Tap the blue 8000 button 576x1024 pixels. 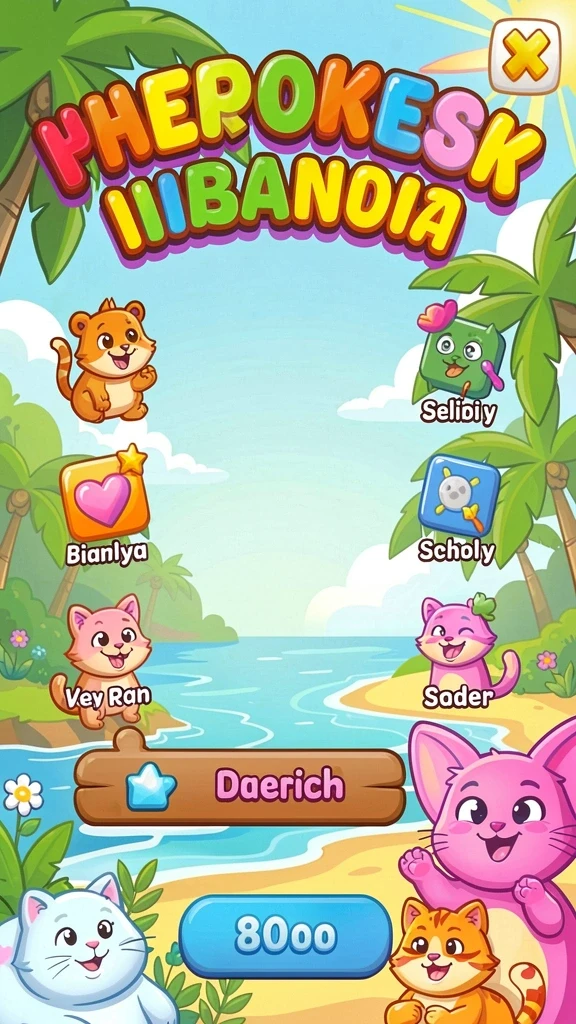[286, 936]
